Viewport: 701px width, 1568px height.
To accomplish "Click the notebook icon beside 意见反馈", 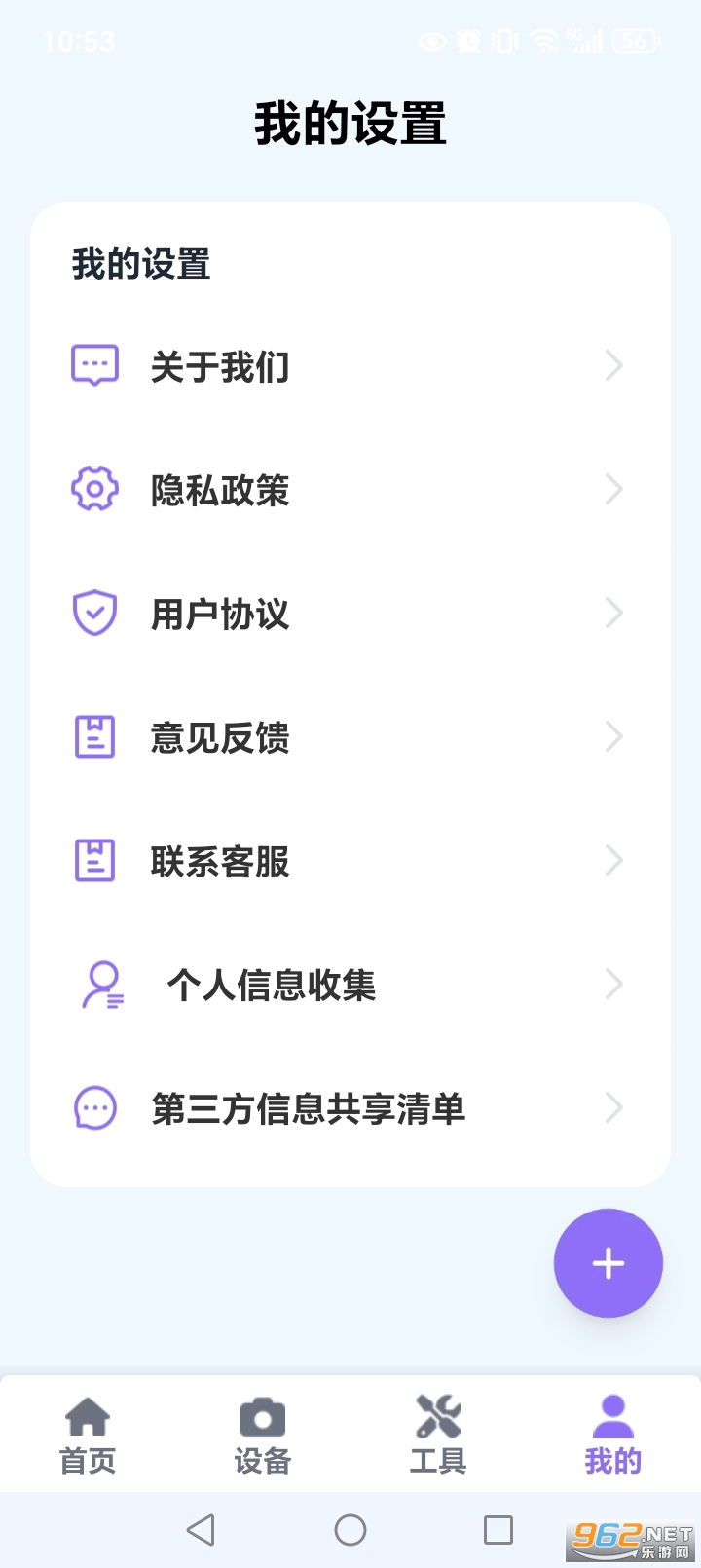I will pyautogui.click(x=94, y=736).
